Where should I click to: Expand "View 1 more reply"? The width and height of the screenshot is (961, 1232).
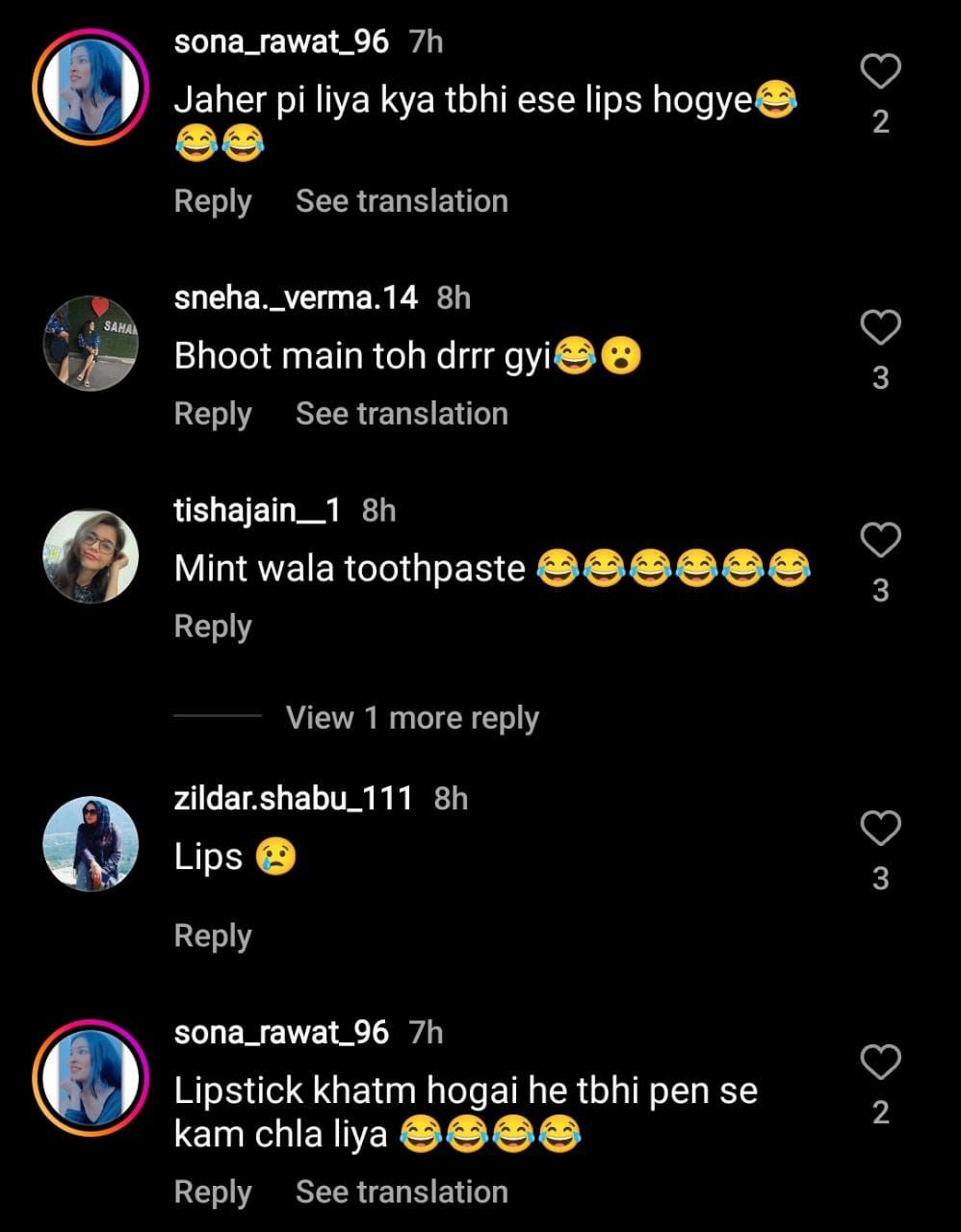pyautogui.click(x=411, y=718)
